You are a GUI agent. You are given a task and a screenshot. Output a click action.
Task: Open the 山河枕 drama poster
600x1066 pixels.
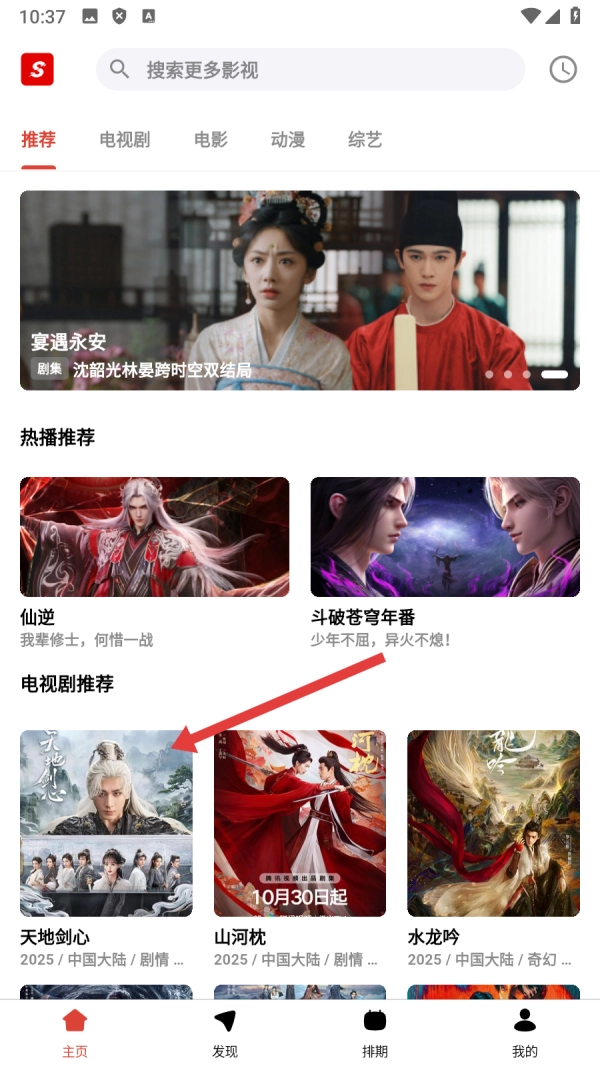(x=300, y=823)
